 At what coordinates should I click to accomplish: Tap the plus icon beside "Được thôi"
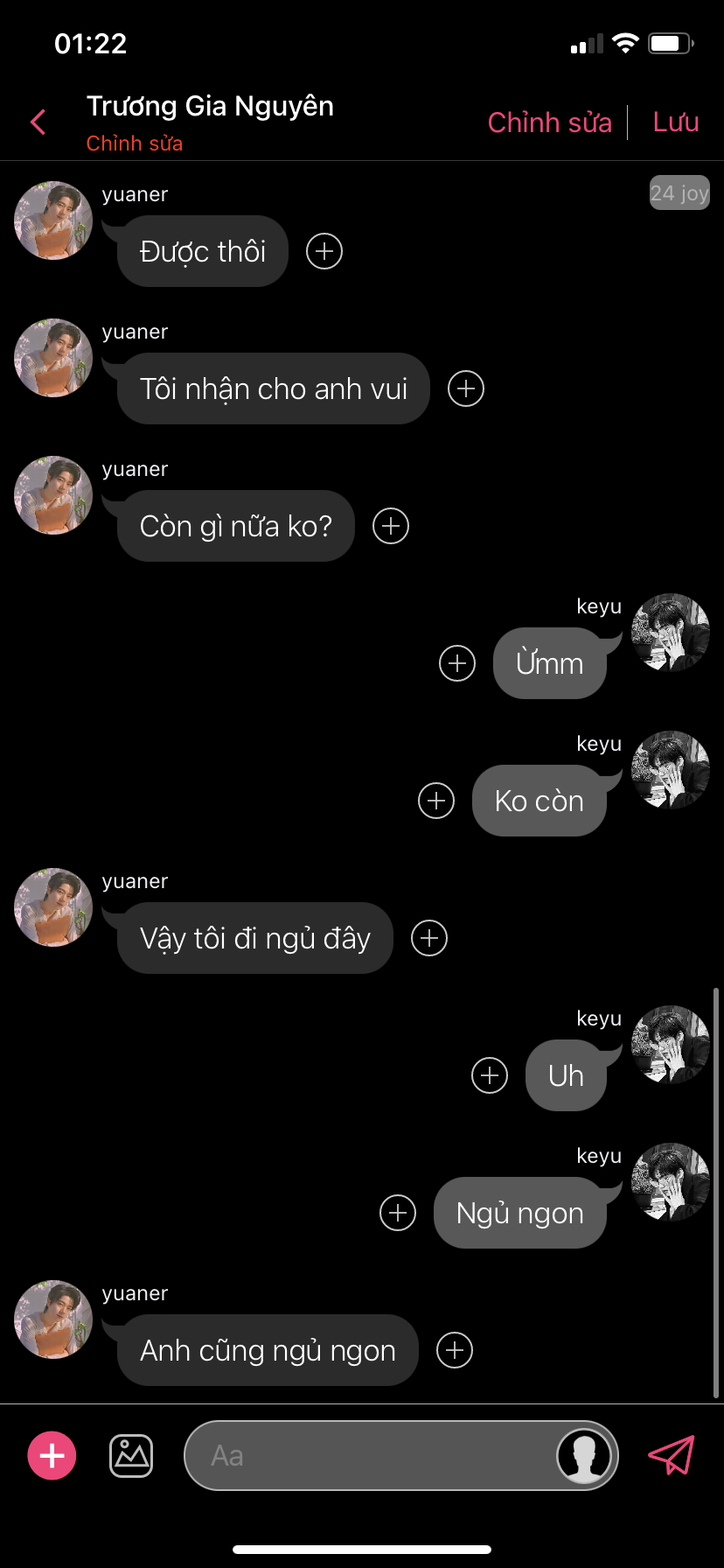coord(324,252)
